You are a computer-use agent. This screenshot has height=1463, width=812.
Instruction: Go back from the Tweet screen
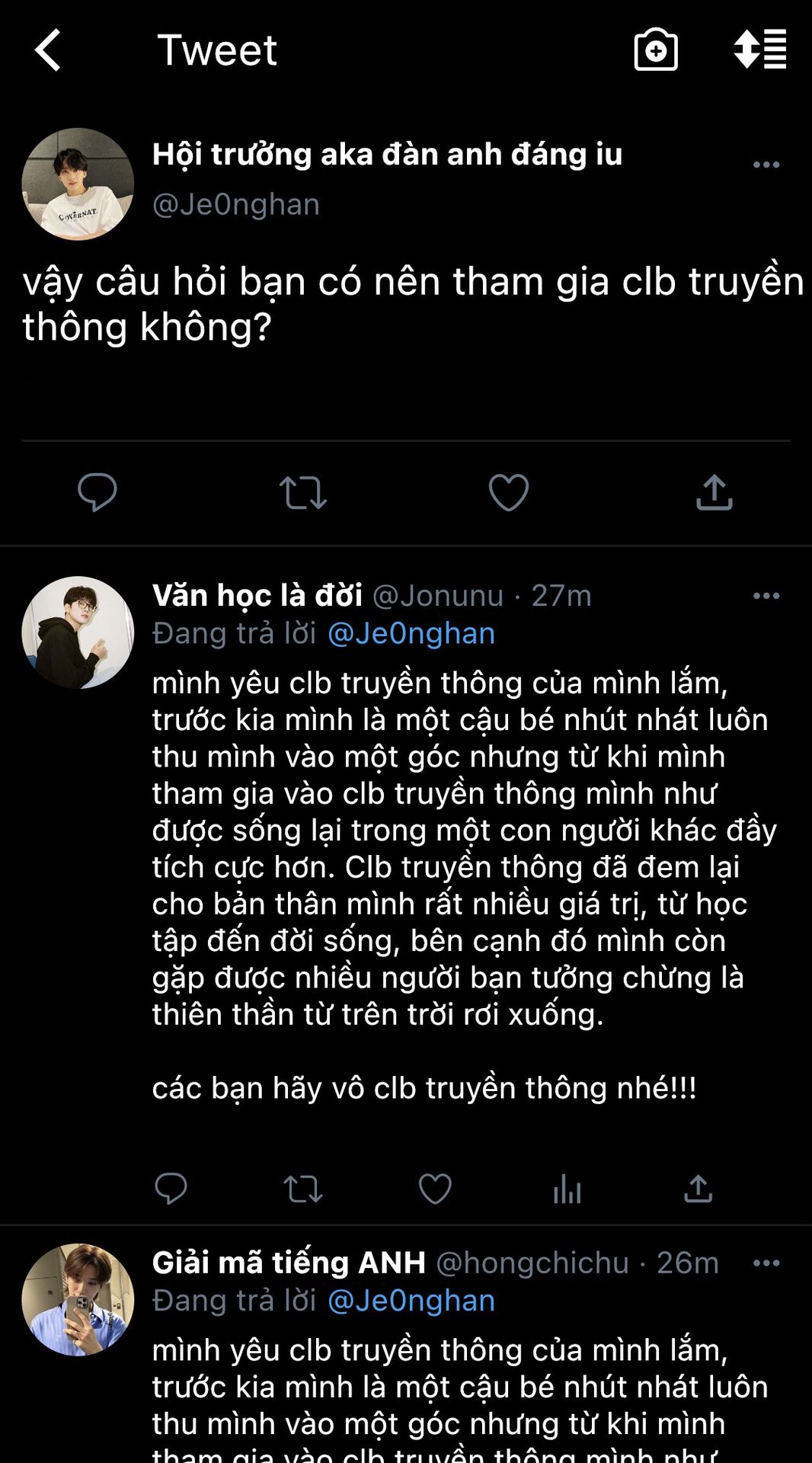click(x=48, y=50)
